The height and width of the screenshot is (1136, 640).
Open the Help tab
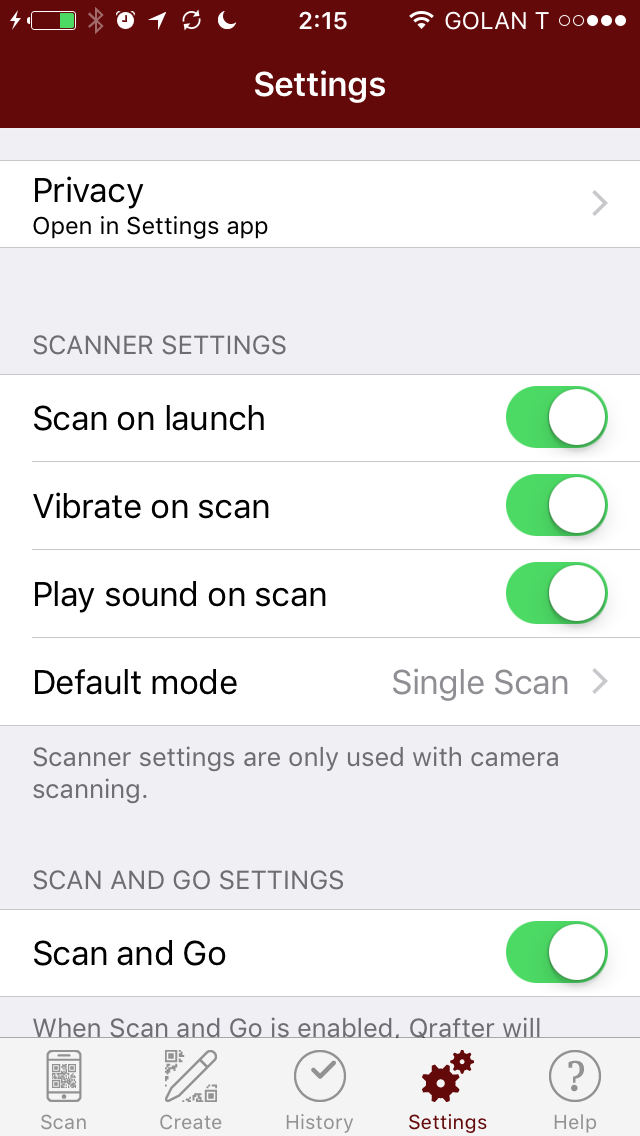point(575,1090)
